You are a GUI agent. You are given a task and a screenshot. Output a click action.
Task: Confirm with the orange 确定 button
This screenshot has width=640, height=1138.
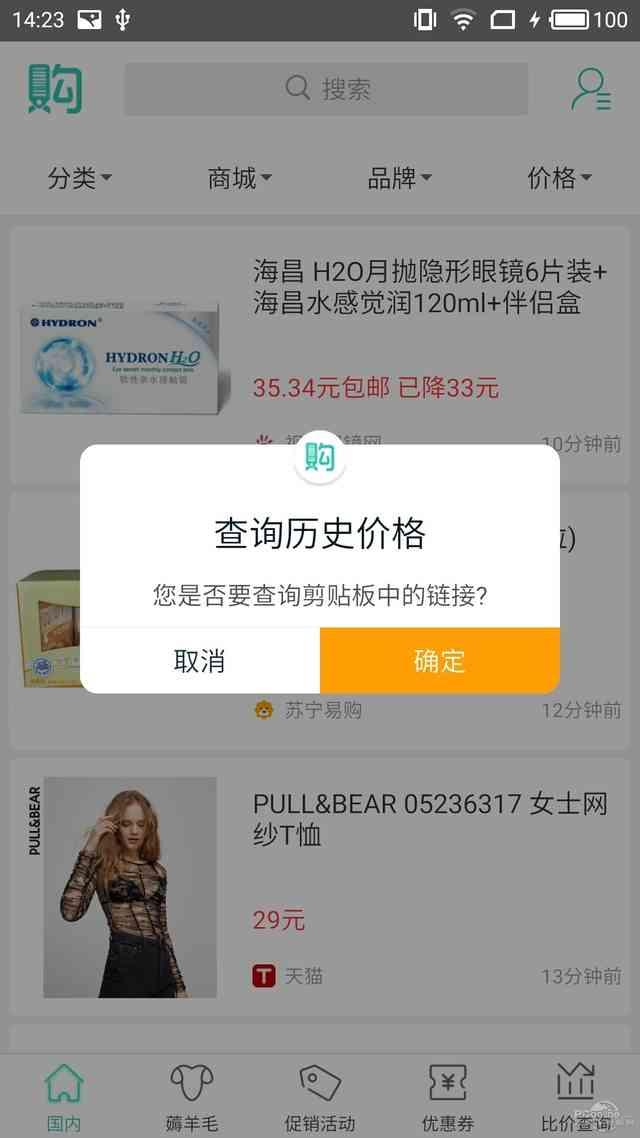tap(439, 660)
